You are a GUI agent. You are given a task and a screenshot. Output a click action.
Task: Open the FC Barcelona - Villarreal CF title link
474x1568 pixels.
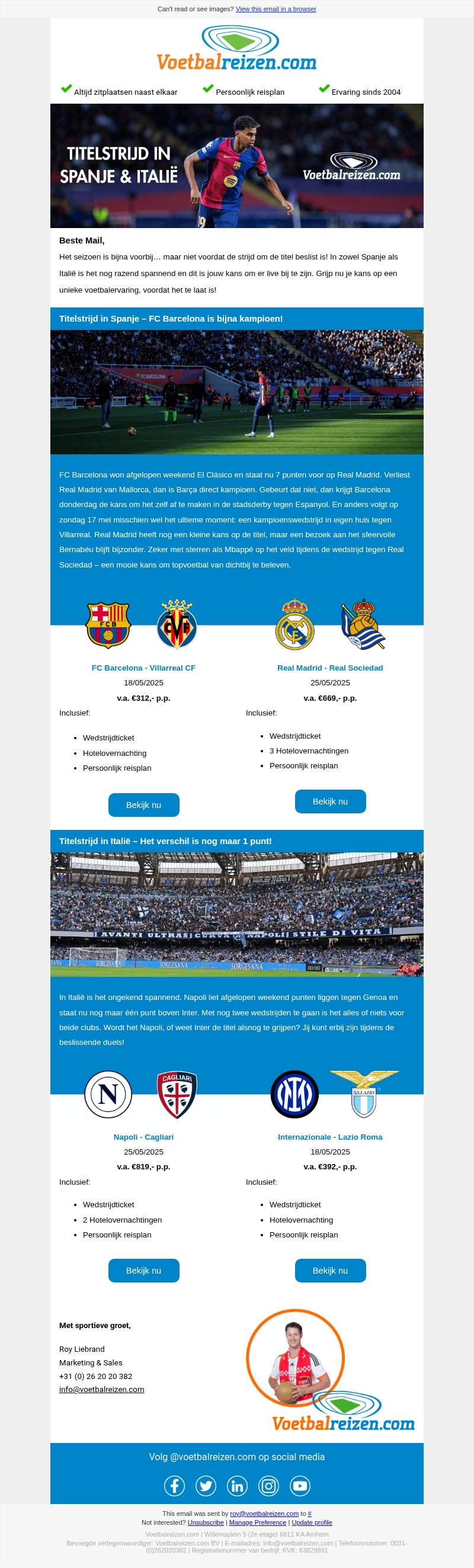click(143, 668)
